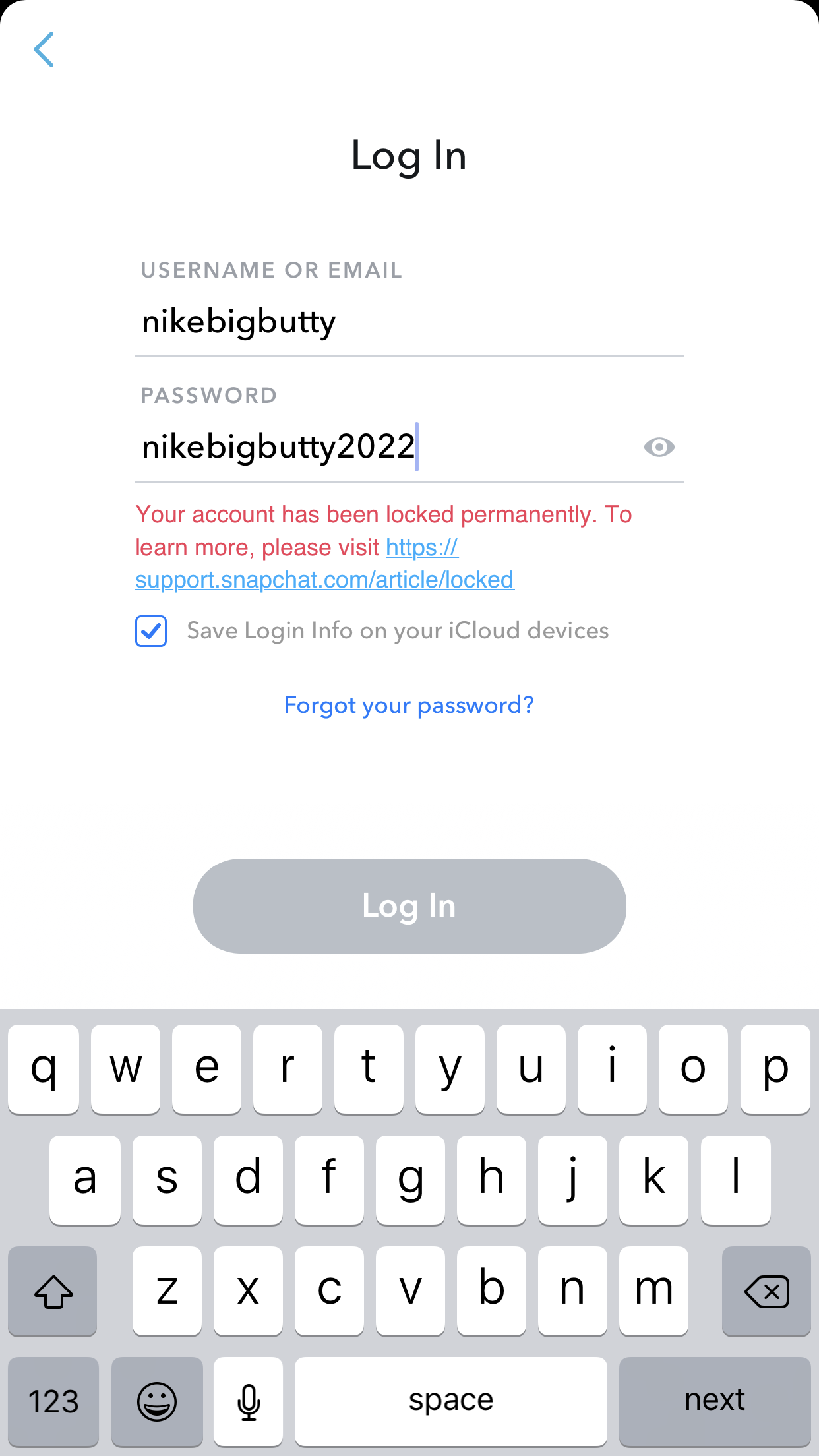819x1456 pixels.
Task: Tap the letter "a" key
Action: (84, 1180)
